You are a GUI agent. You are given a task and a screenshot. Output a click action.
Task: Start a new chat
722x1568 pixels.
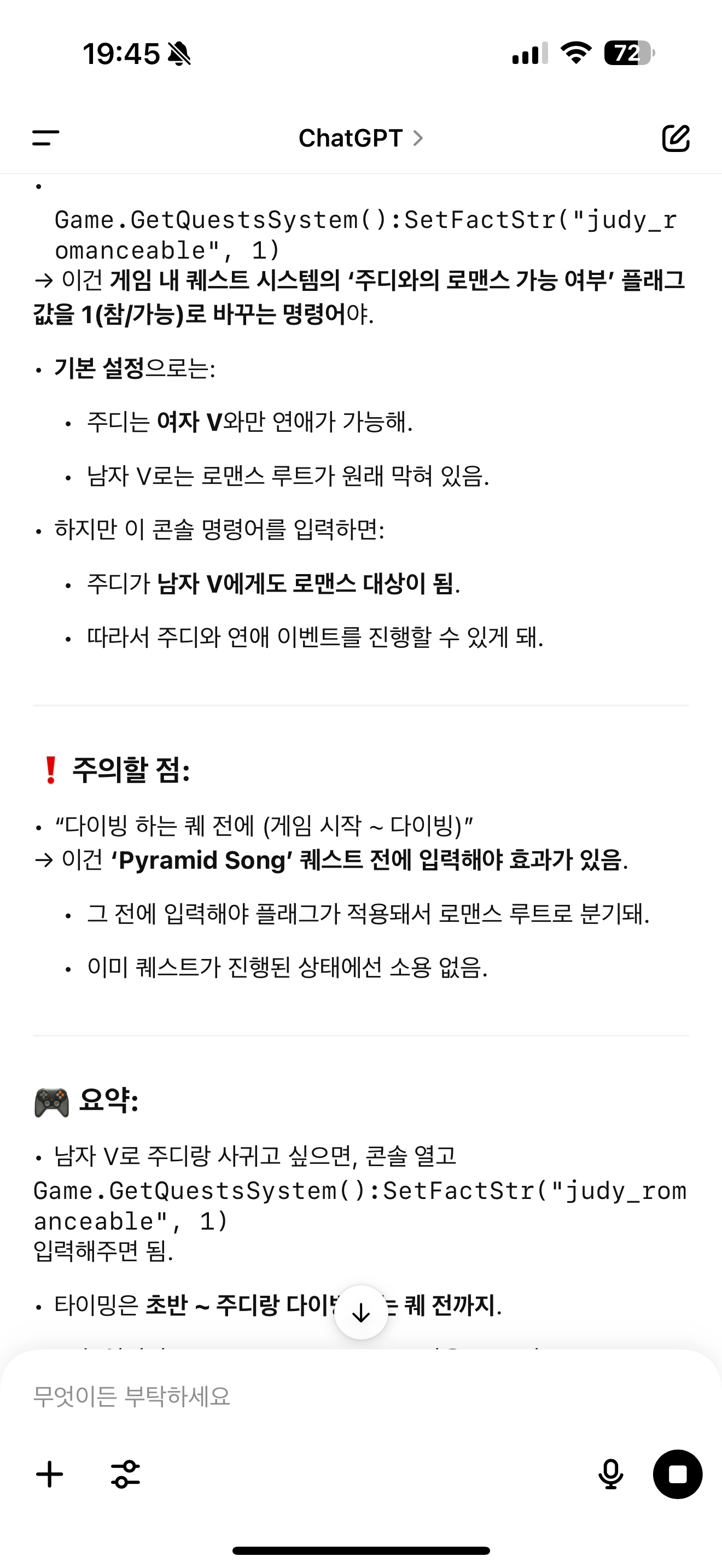point(676,138)
